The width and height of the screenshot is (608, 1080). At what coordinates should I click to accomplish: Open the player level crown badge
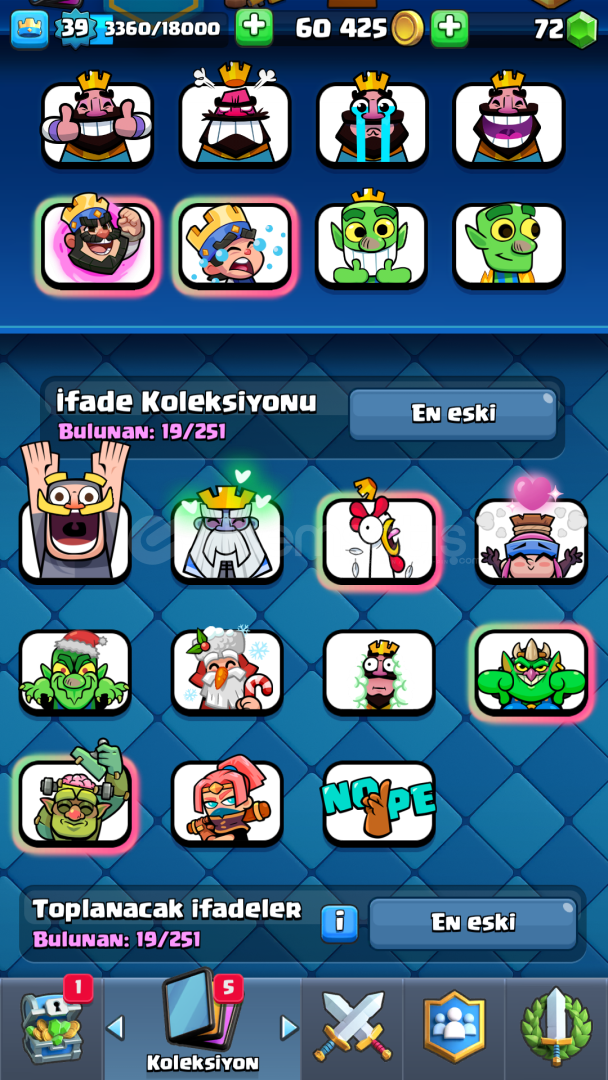pyautogui.click(x=30, y=29)
